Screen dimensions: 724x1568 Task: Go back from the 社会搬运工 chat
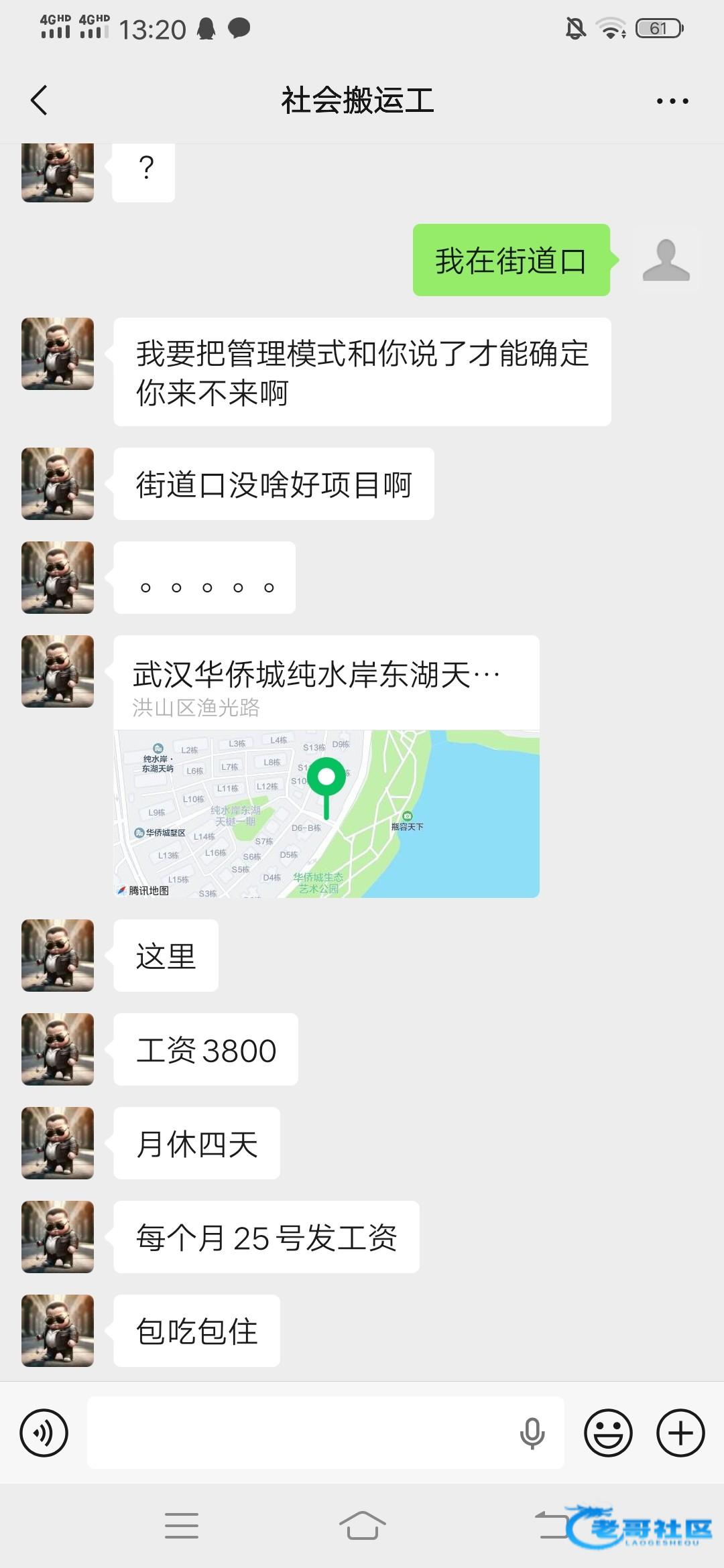pos(39,101)
